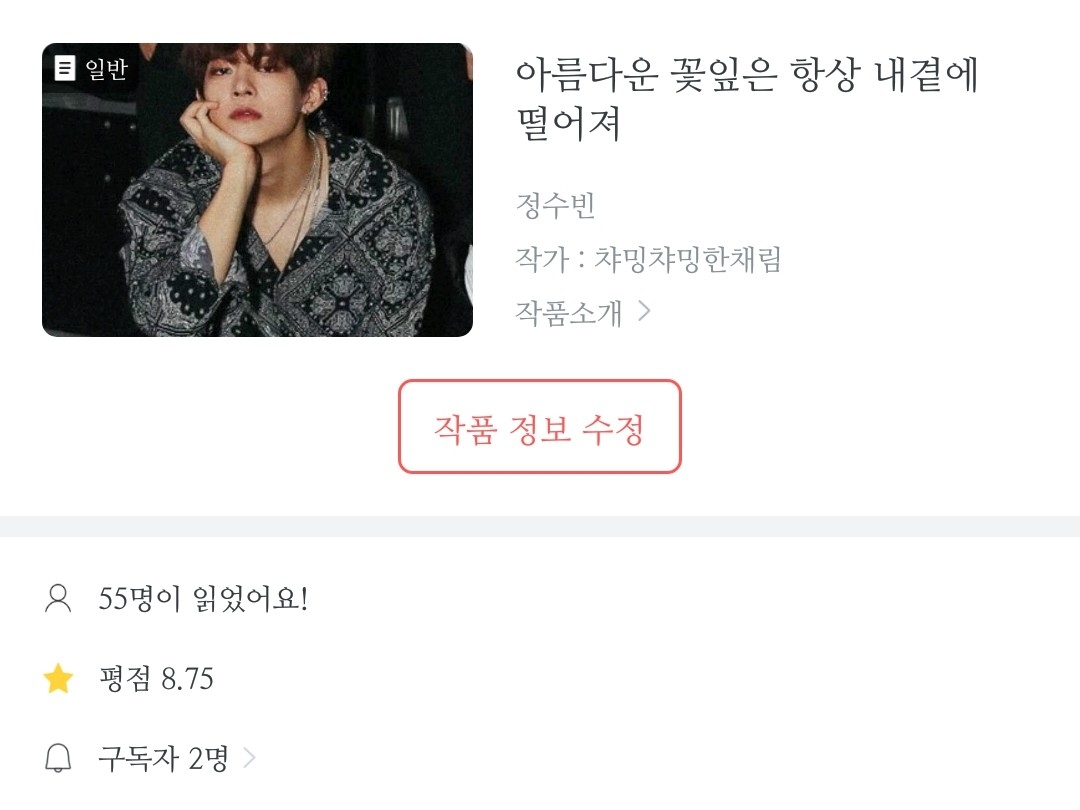Tap the 작품 정보 수정 button
The image size is (1080, 810).
coord(539,426)
